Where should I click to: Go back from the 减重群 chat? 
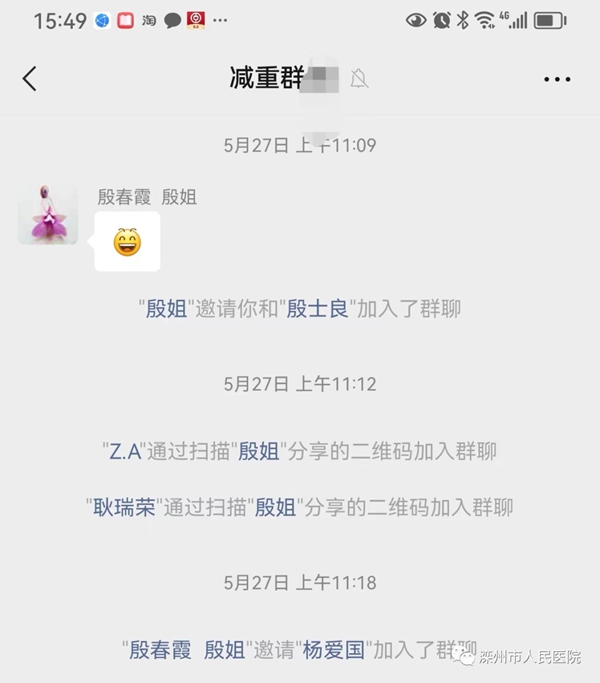click(29, 80)
